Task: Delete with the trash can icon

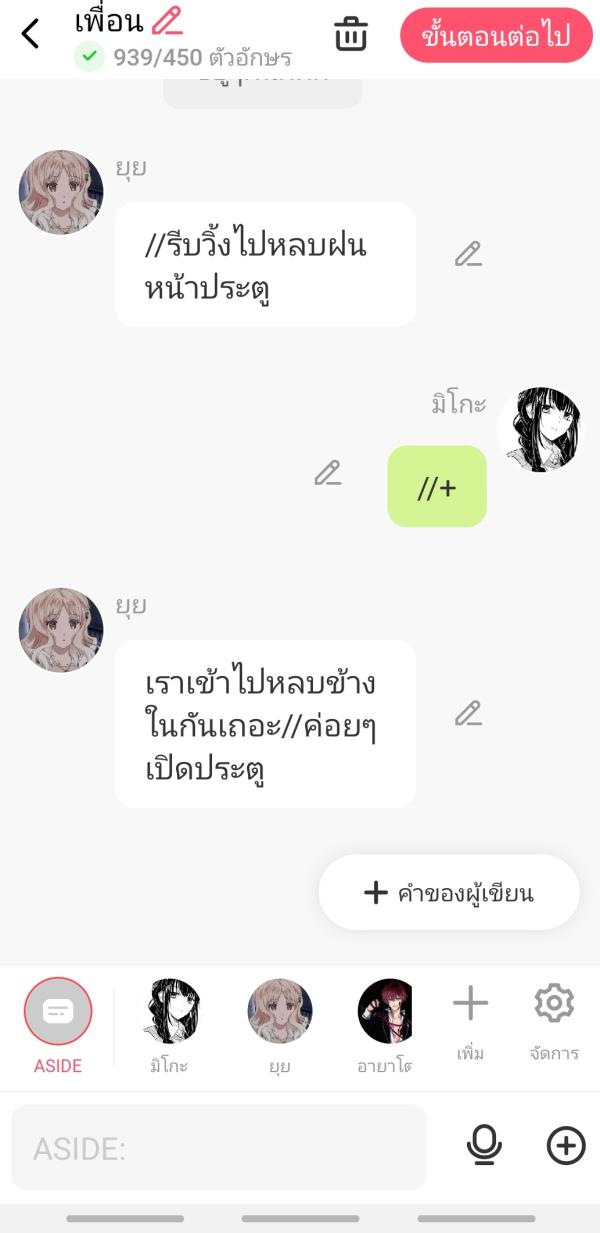Action: click(x=350, y=34)
